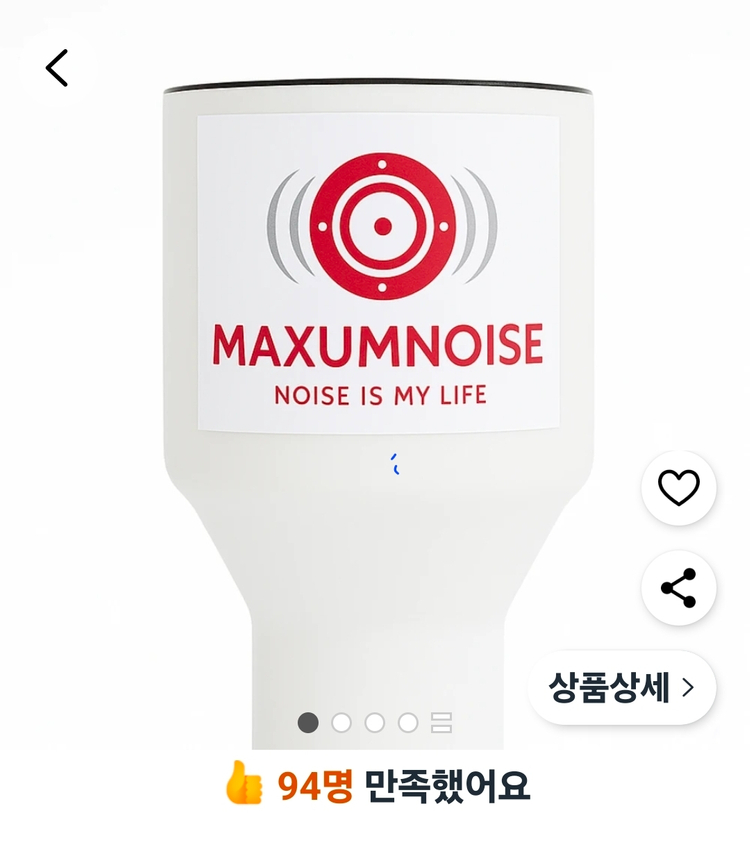Screen dimensions: 750x848
Task: Go back with the arrow icon
Action: pyautogui.click(x=57, y=68)
